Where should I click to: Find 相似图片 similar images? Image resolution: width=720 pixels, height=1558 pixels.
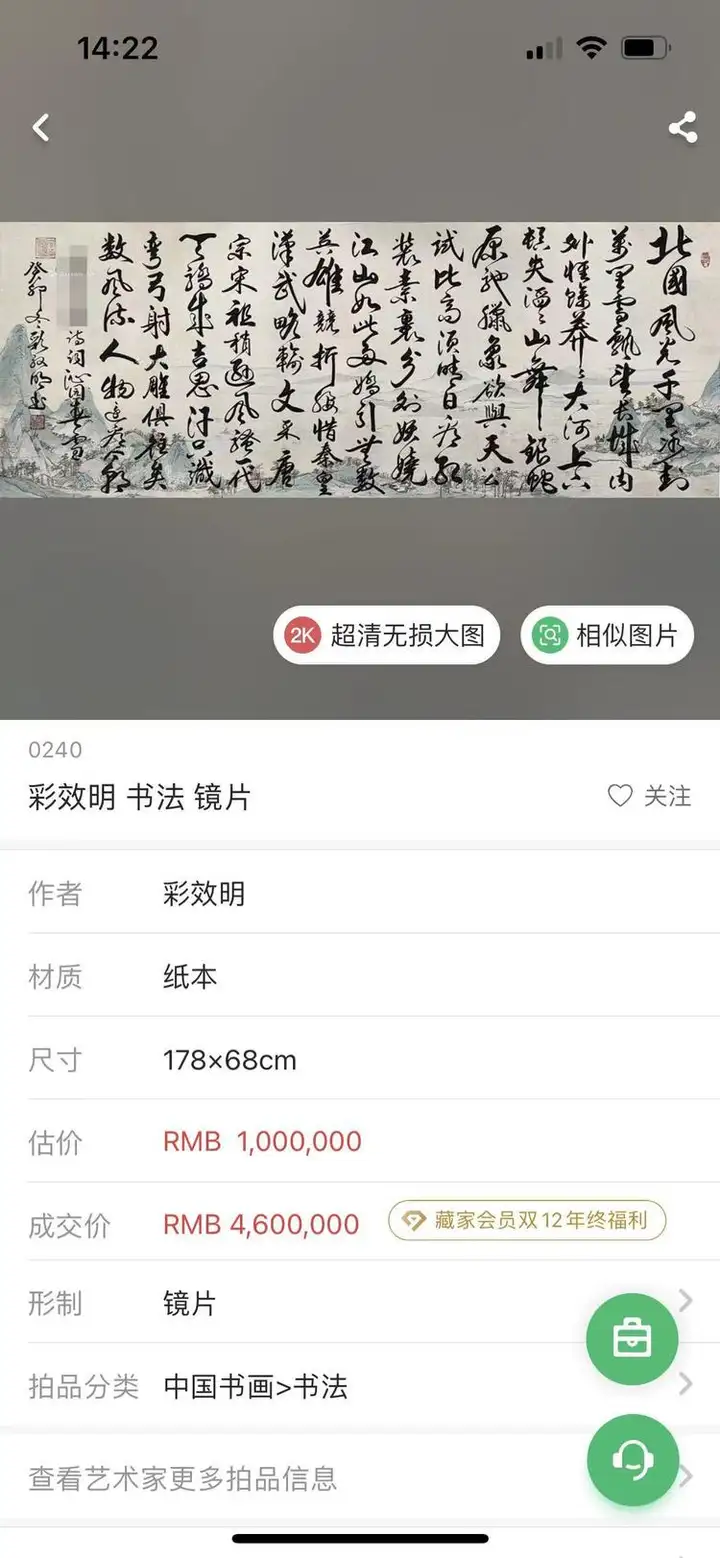607,635
